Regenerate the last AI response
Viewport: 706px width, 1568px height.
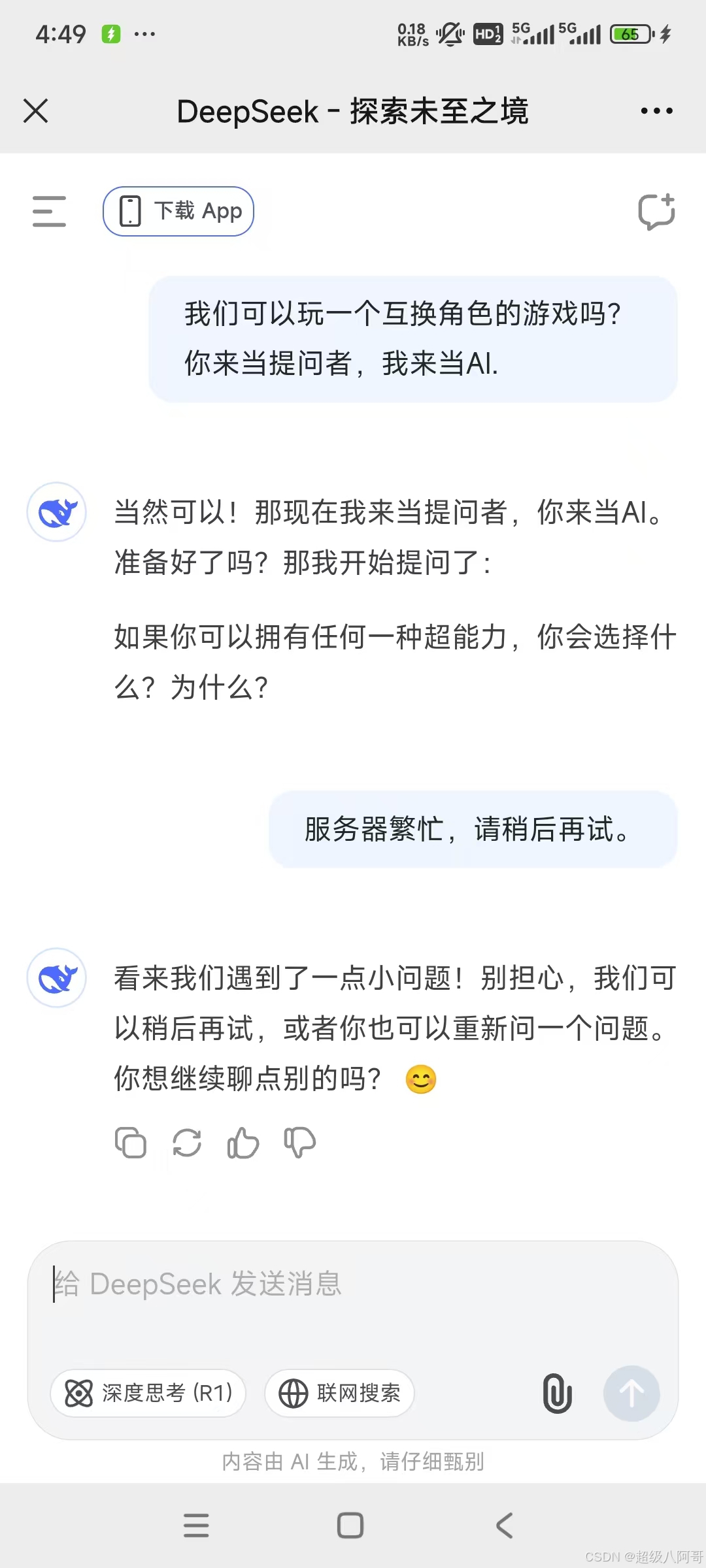[187, 1143]
